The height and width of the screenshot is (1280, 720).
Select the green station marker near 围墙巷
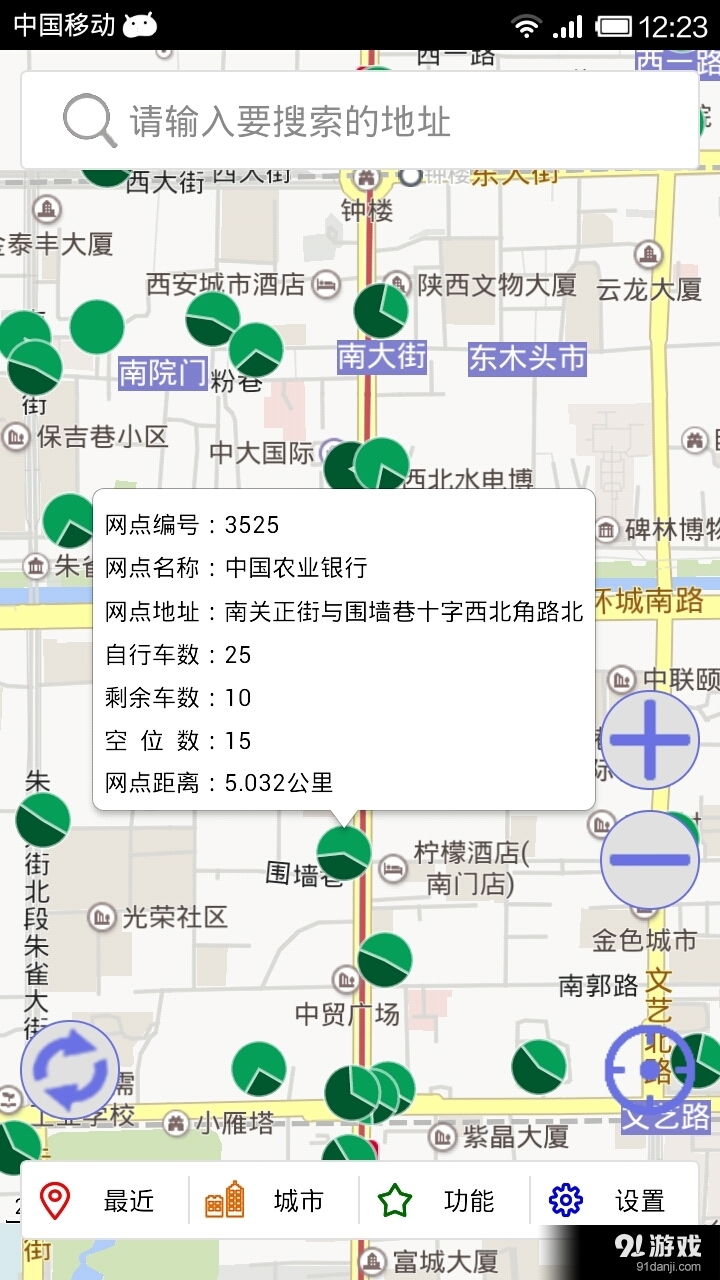click(345, 855)
